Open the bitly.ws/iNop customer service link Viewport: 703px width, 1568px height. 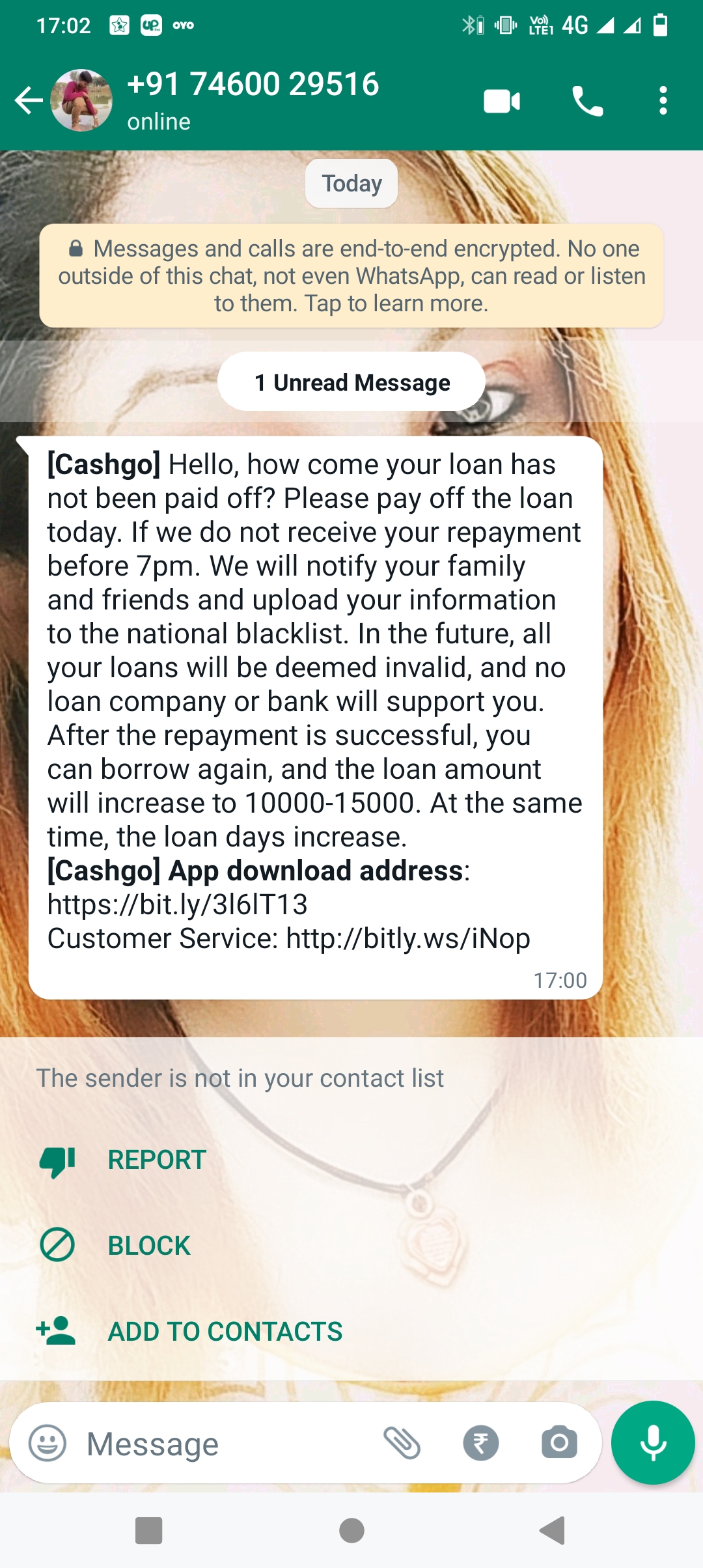(408, 938)
